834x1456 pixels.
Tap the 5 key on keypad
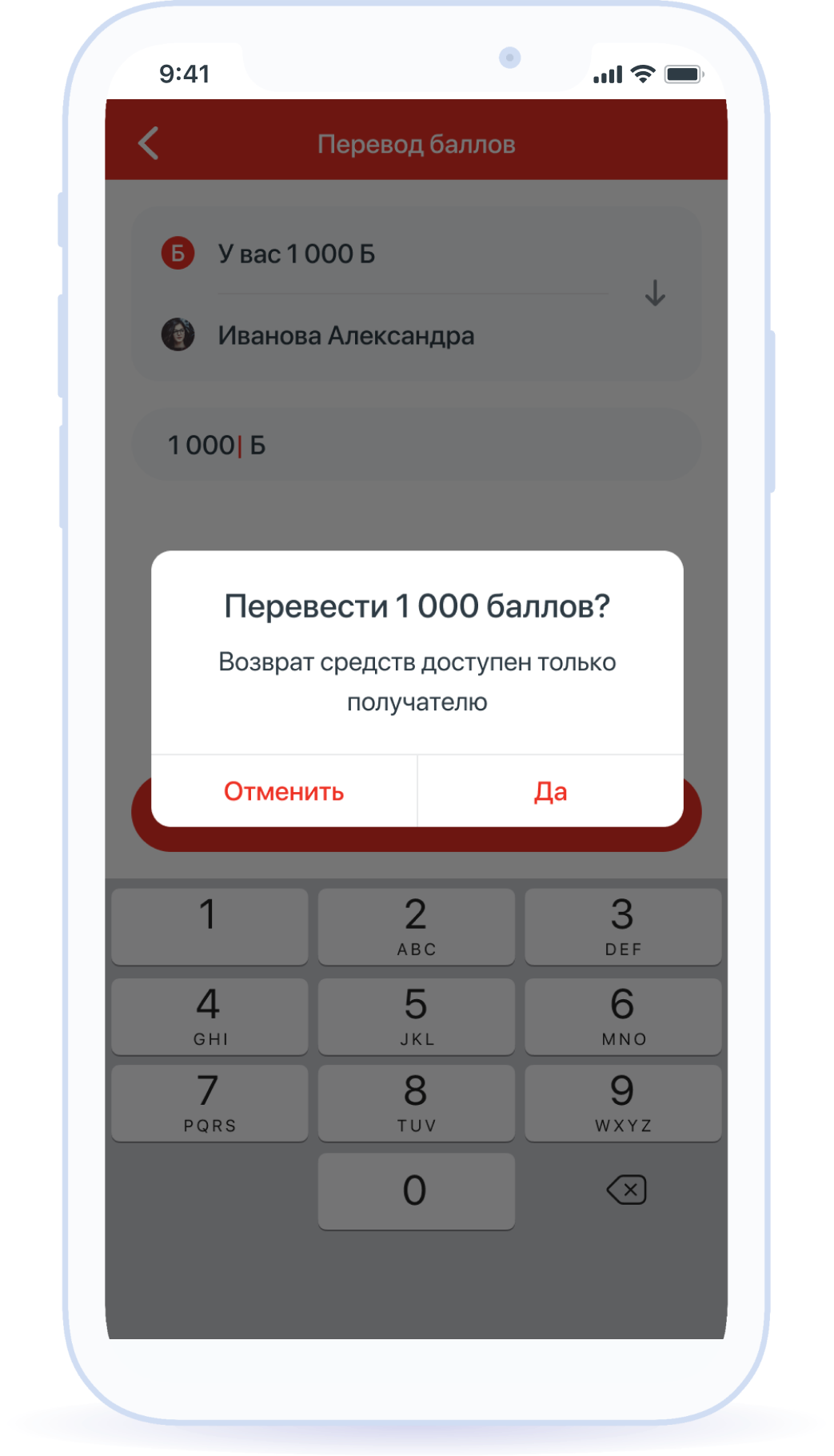pos(416,1016)
